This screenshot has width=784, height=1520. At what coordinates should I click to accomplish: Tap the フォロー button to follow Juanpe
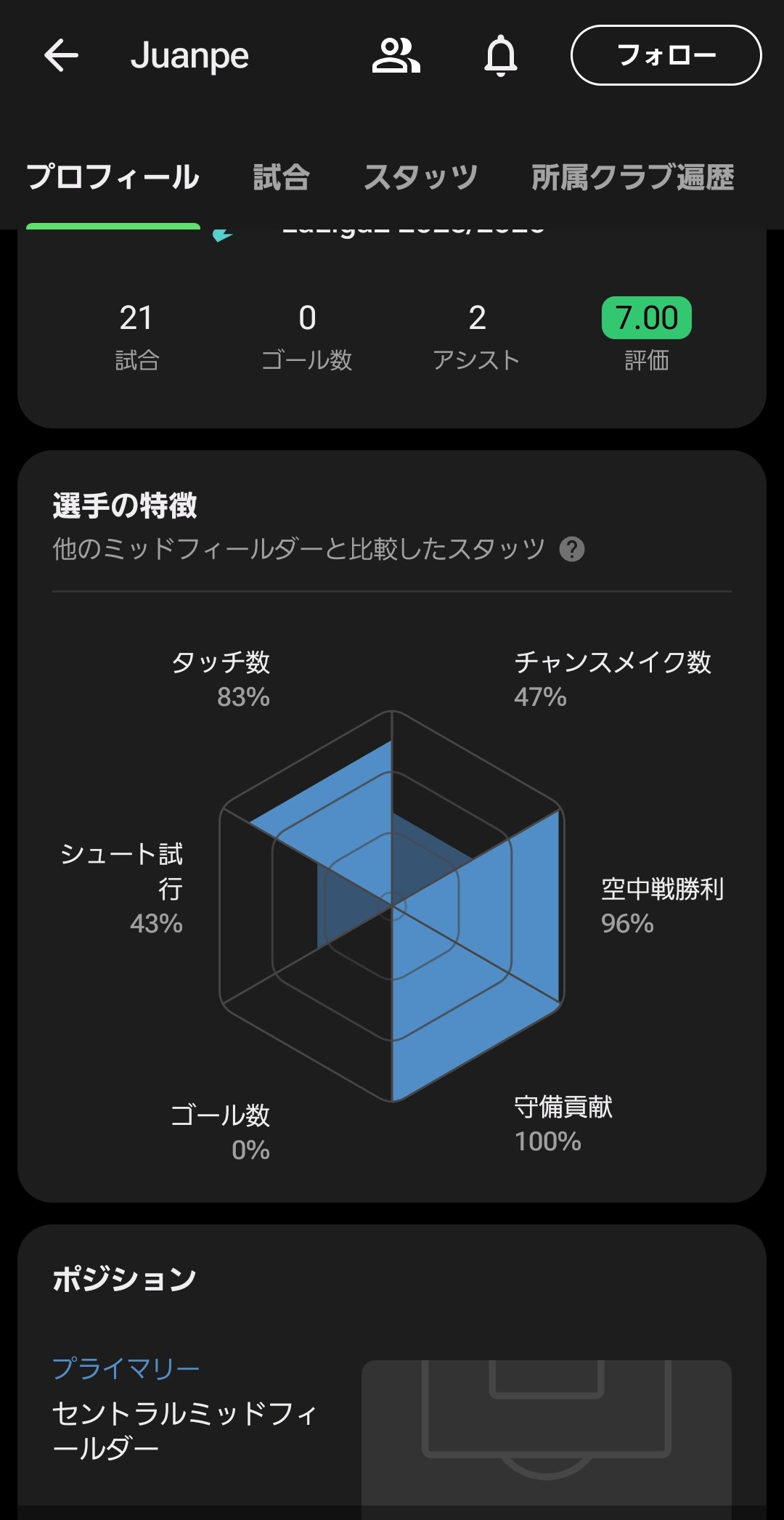(x=666, y=55)
